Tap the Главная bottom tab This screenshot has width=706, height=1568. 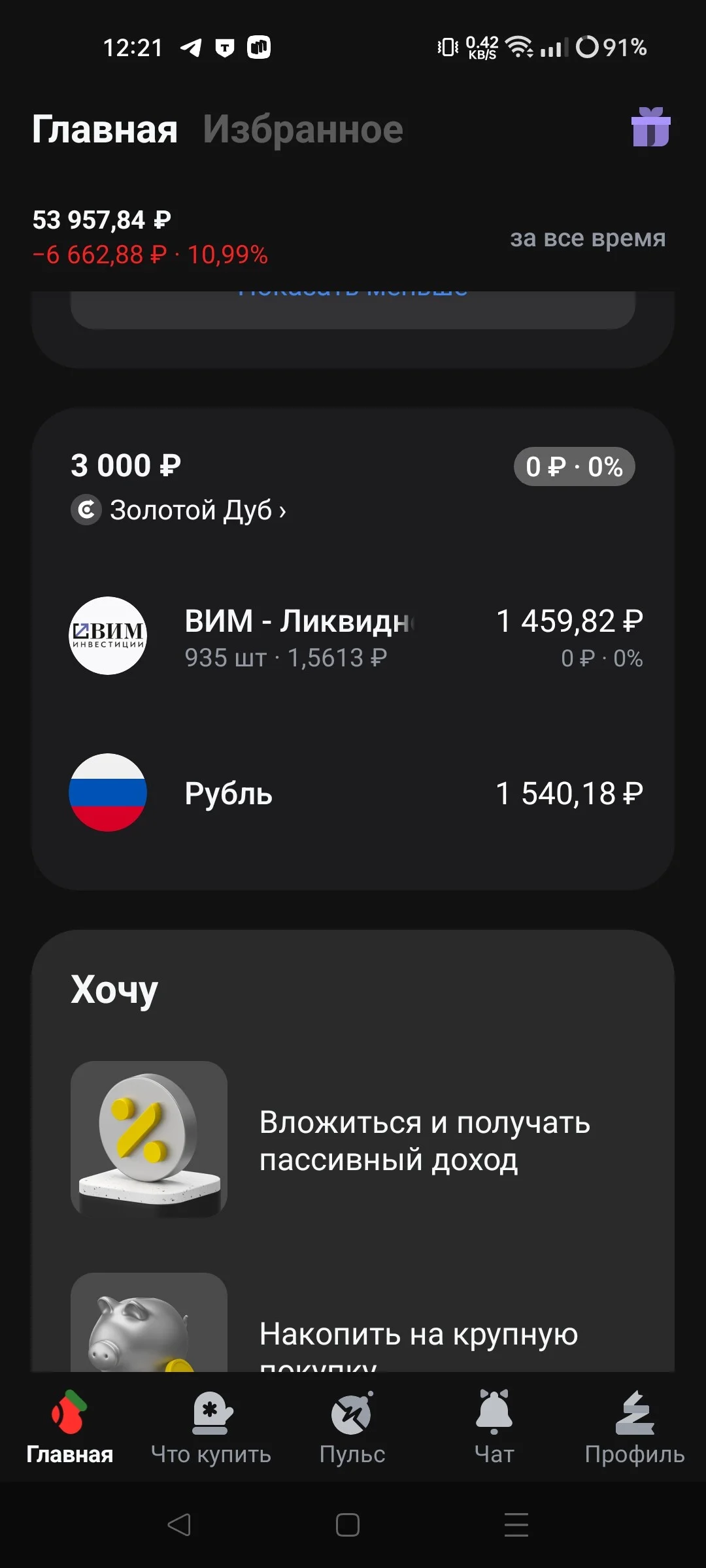69,1429
